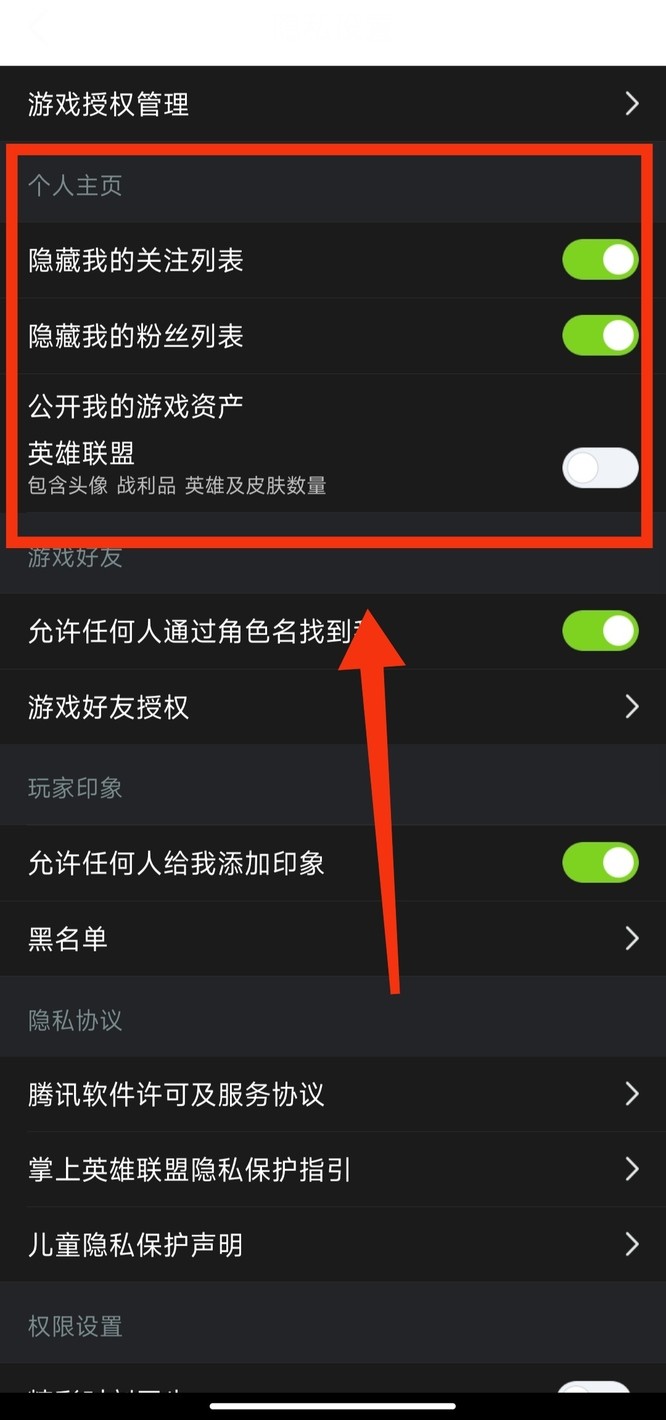Enable 英雄联盟 game assets public switch
Screen dimensions: 666x1420
pos(599,468)
